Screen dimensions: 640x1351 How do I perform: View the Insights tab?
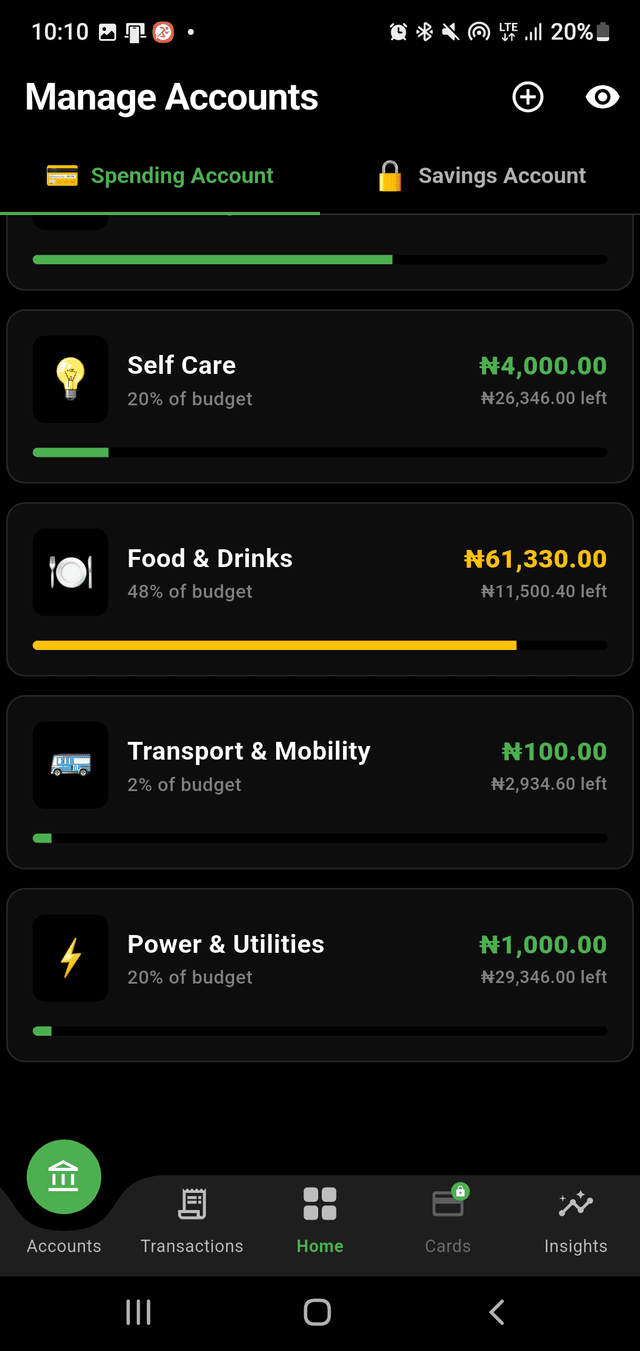point(576,1220)
